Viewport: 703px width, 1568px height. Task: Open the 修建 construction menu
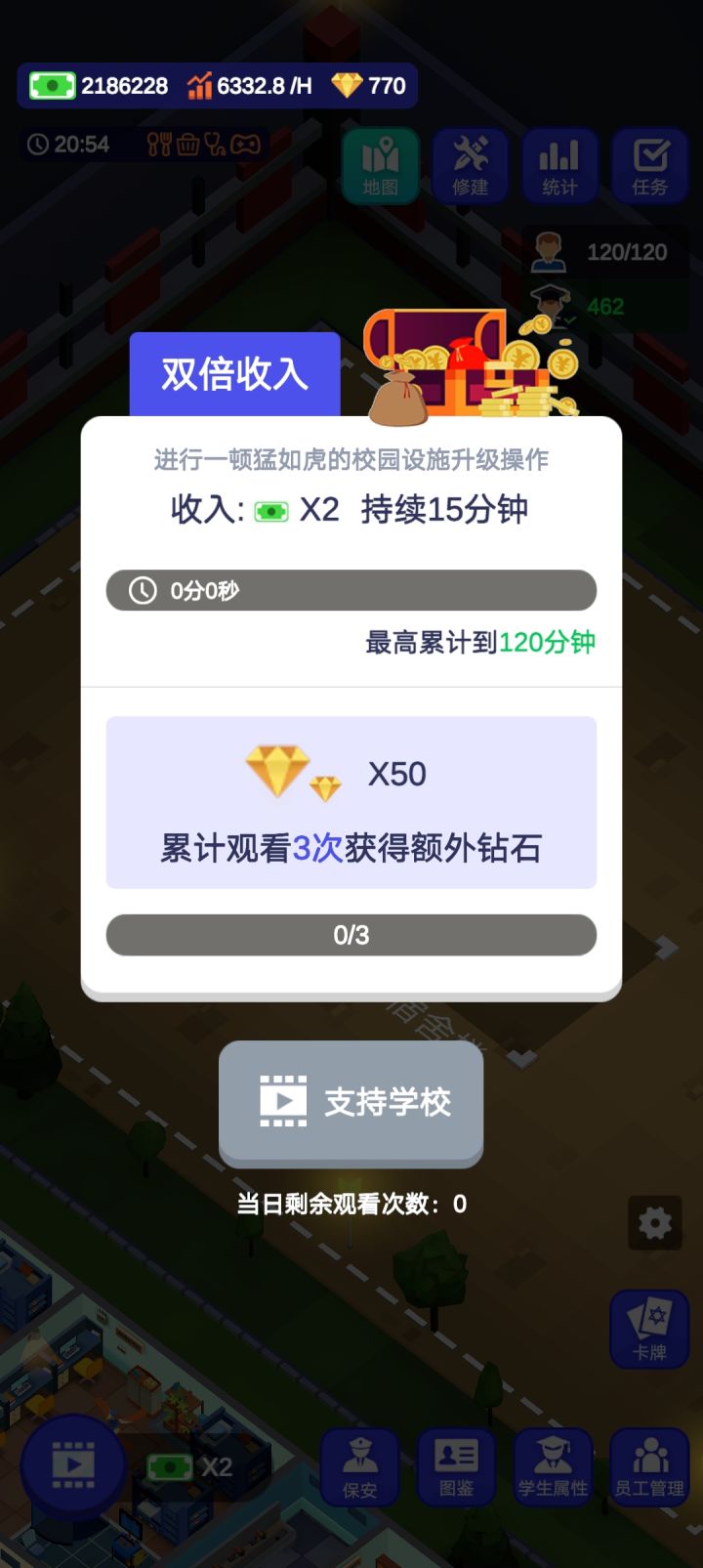pyautogui.click(x=470, y=166)
